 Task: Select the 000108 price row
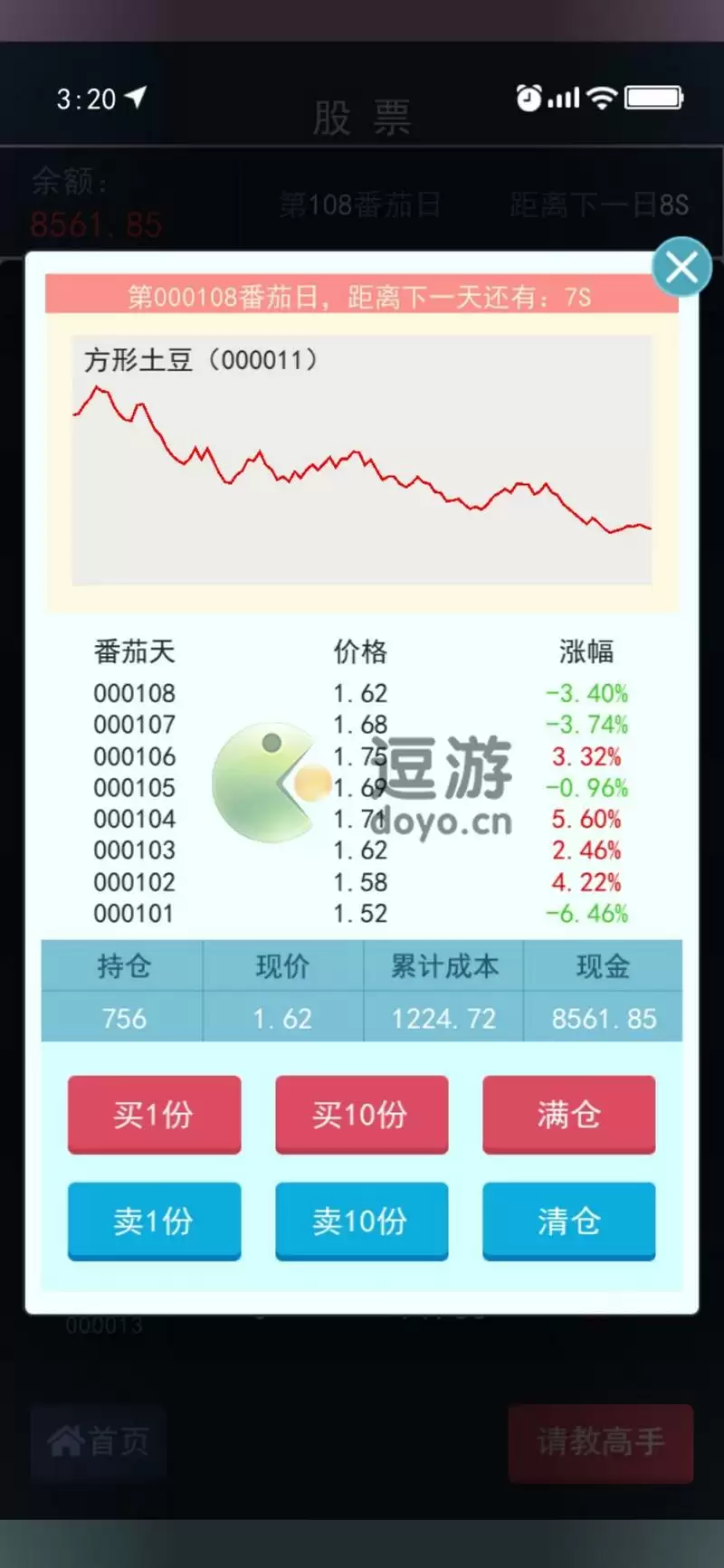(362, 693)
